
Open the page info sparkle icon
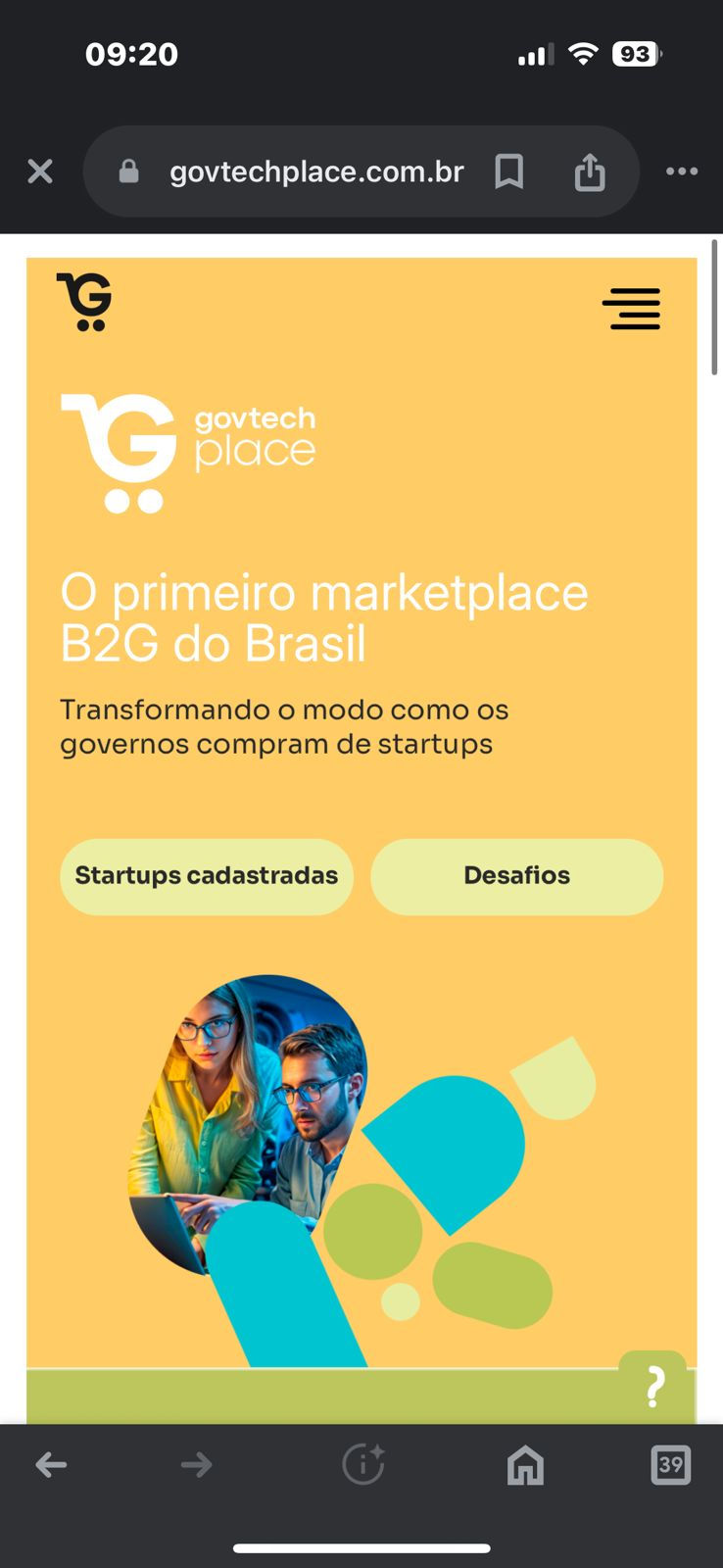[x=362, y=1465]
